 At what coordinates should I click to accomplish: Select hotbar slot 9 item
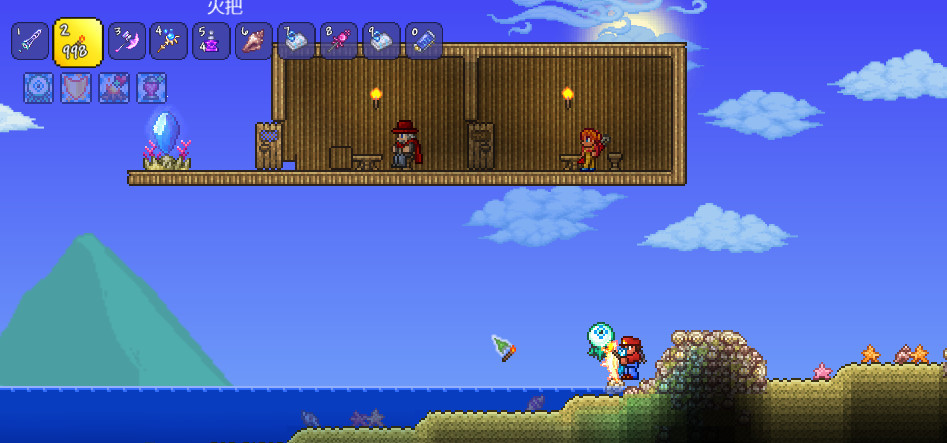coord(381,42)
